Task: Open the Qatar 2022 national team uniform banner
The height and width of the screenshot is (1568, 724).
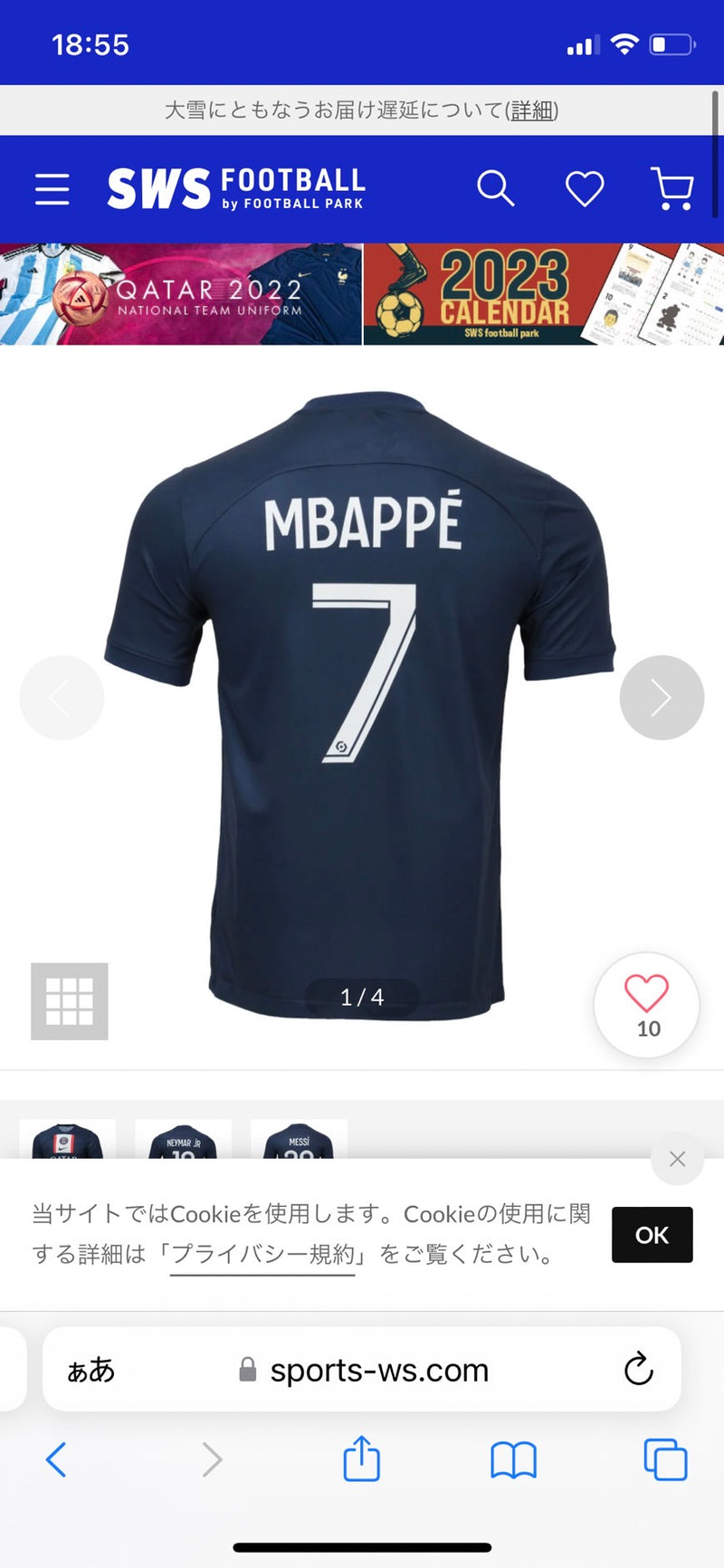Action: [181, 294]
